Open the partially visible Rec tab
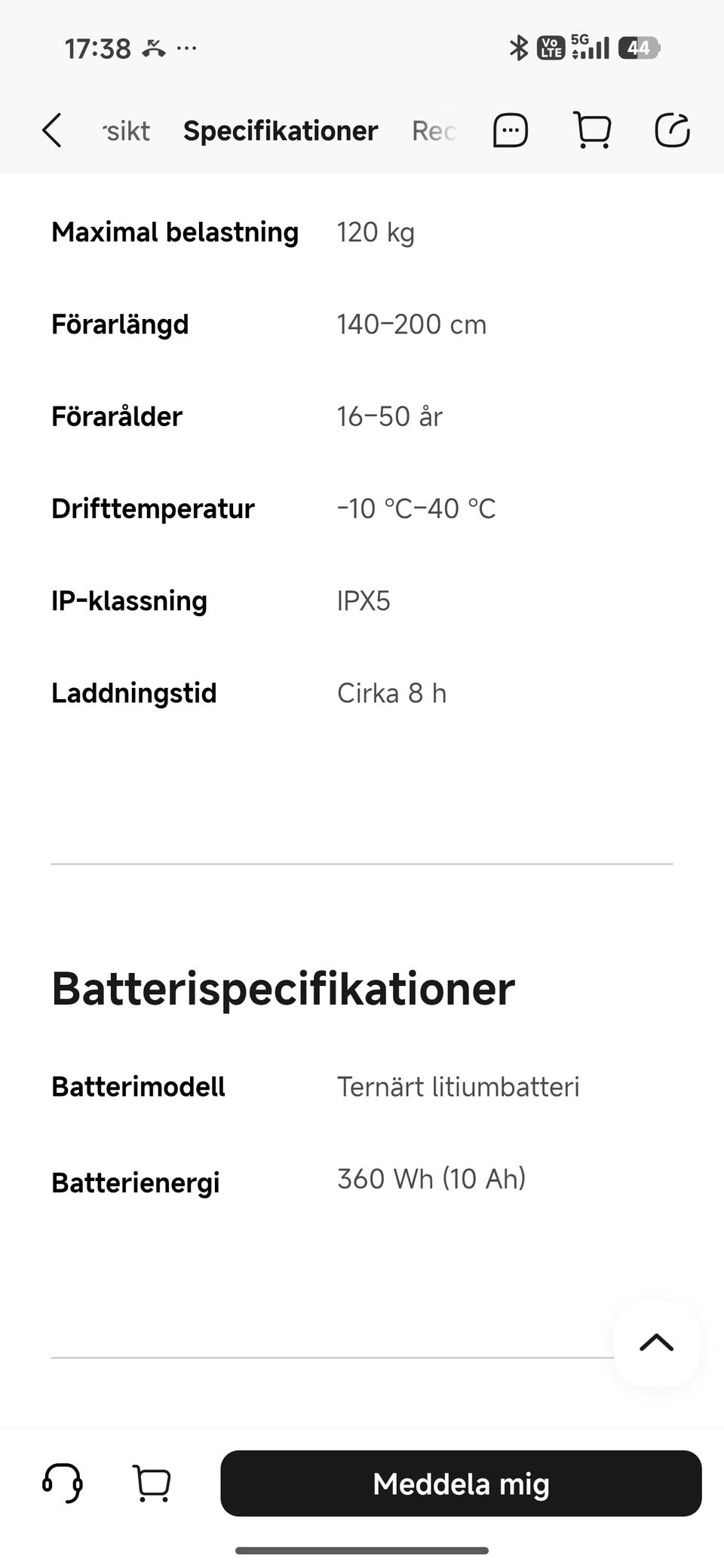This screenshot has height=1568, width=724. (x=434, y=131)
